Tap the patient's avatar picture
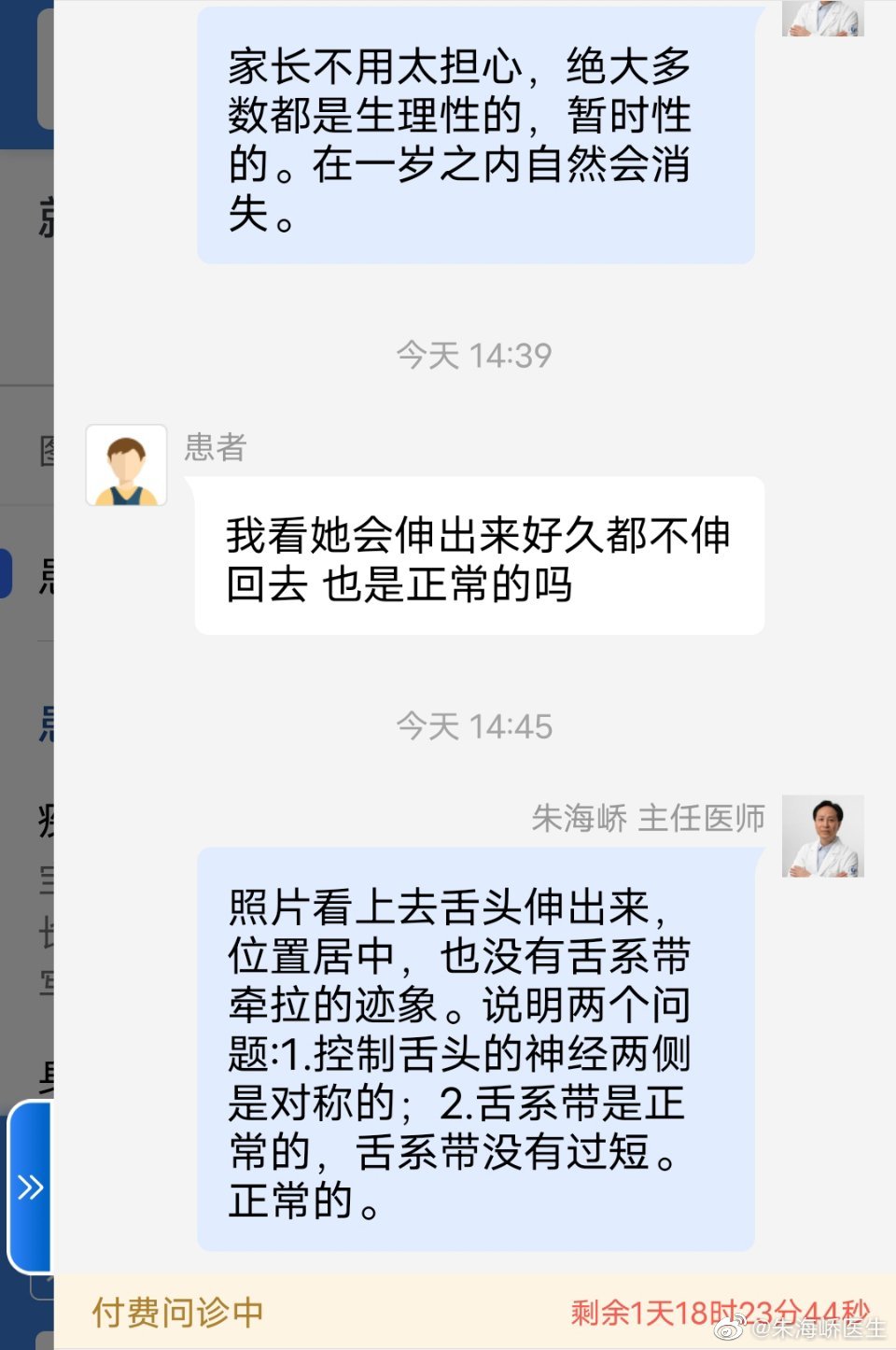896x1350 pixels. (126, 465)
